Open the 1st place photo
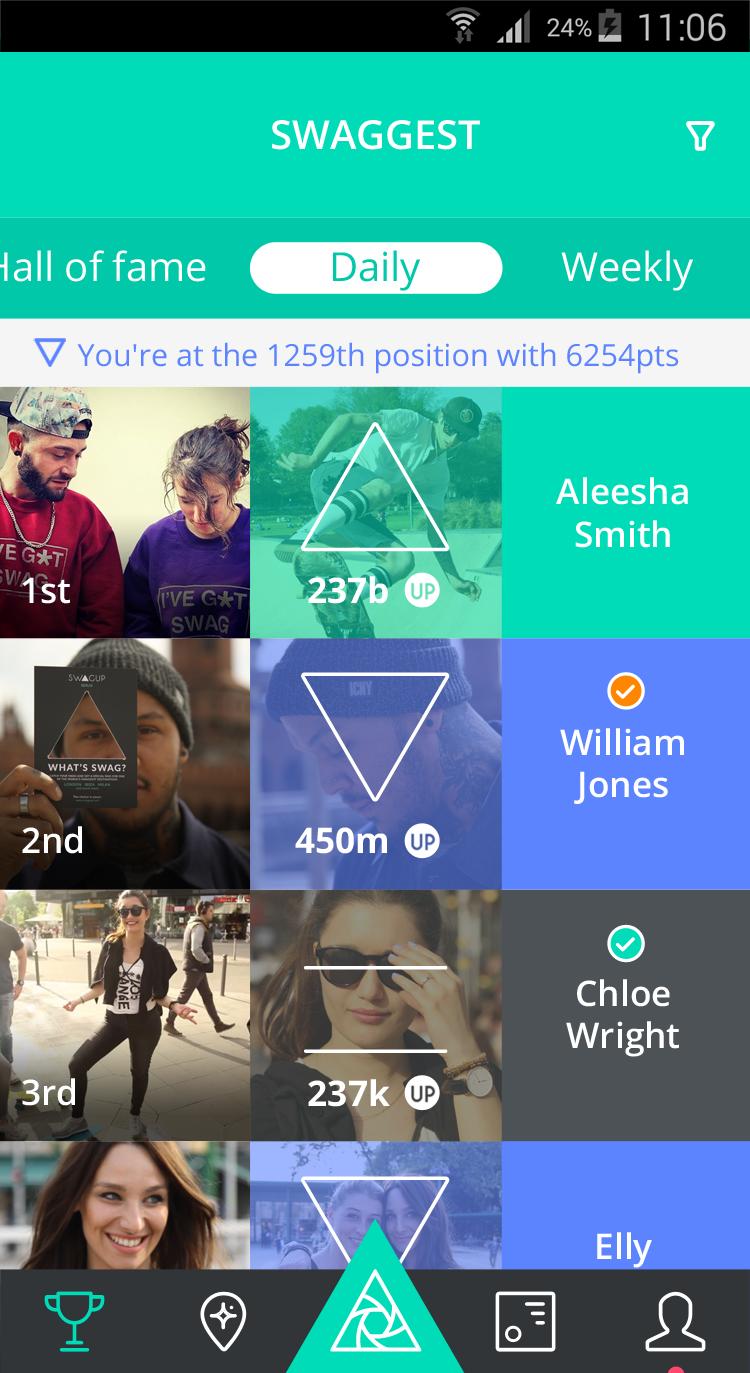Screen dimensions: 750x1373 coord(125,512)
